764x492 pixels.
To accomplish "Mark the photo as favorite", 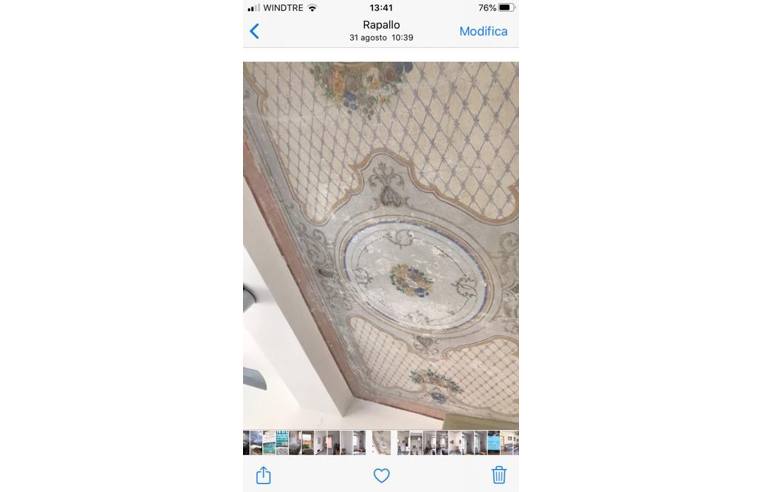I will click(381, 476).
